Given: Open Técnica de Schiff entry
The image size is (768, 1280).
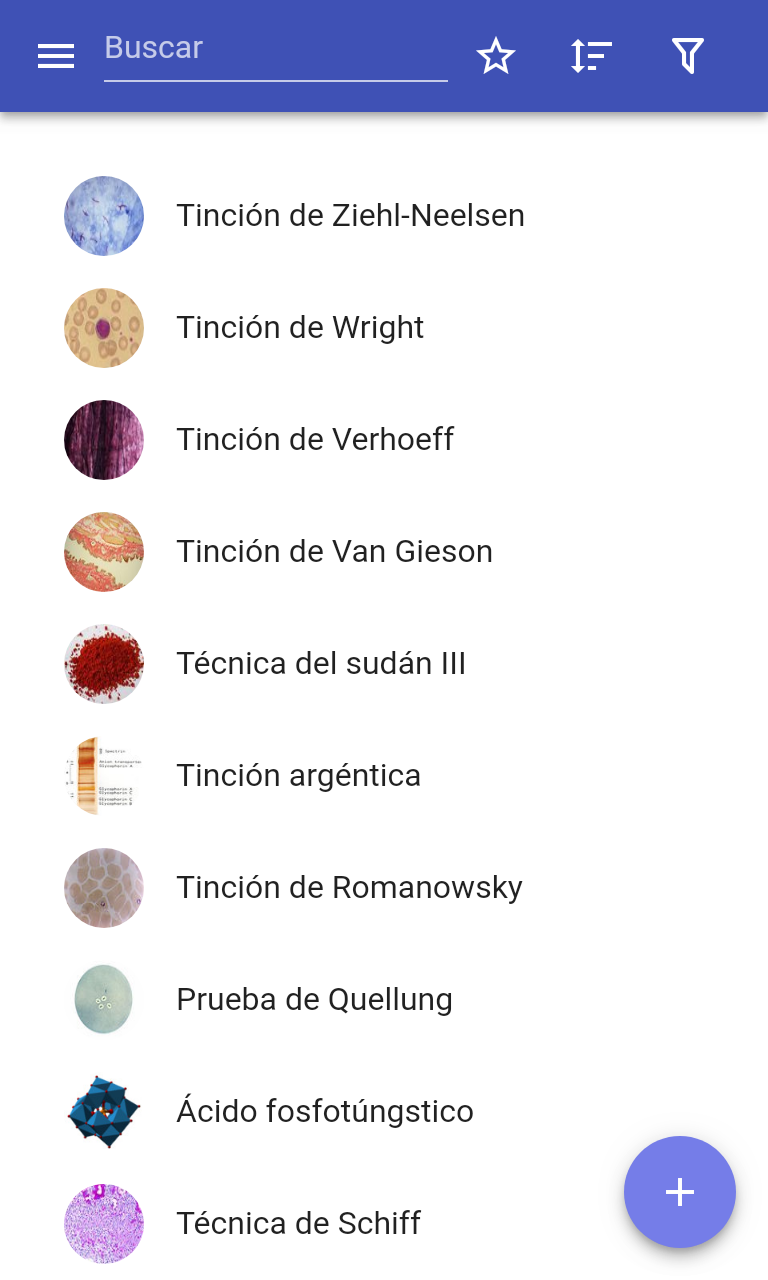Looking at the screenshot, I should pyautogui.click(x=298, y=1224).
